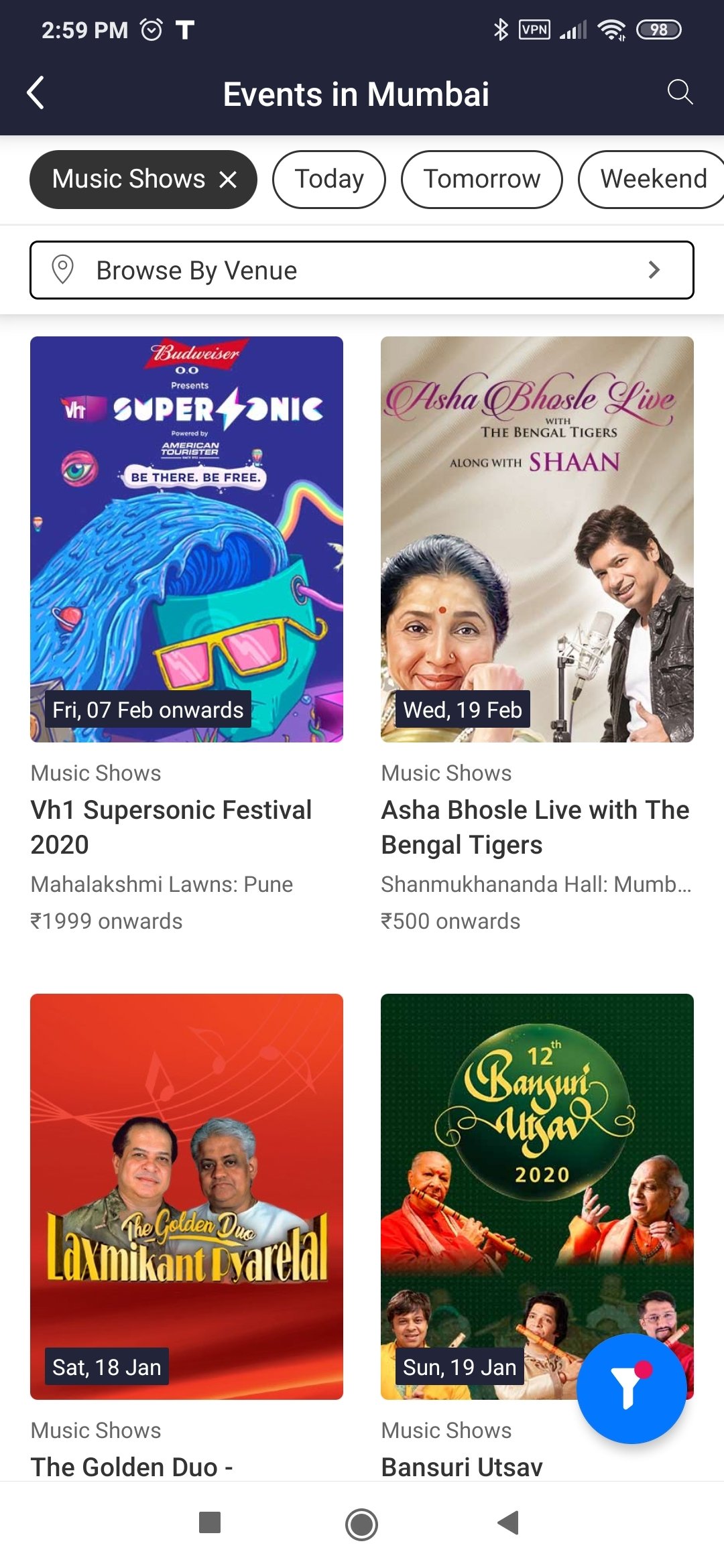Go back from Events in Mumbai

point(36,93)
